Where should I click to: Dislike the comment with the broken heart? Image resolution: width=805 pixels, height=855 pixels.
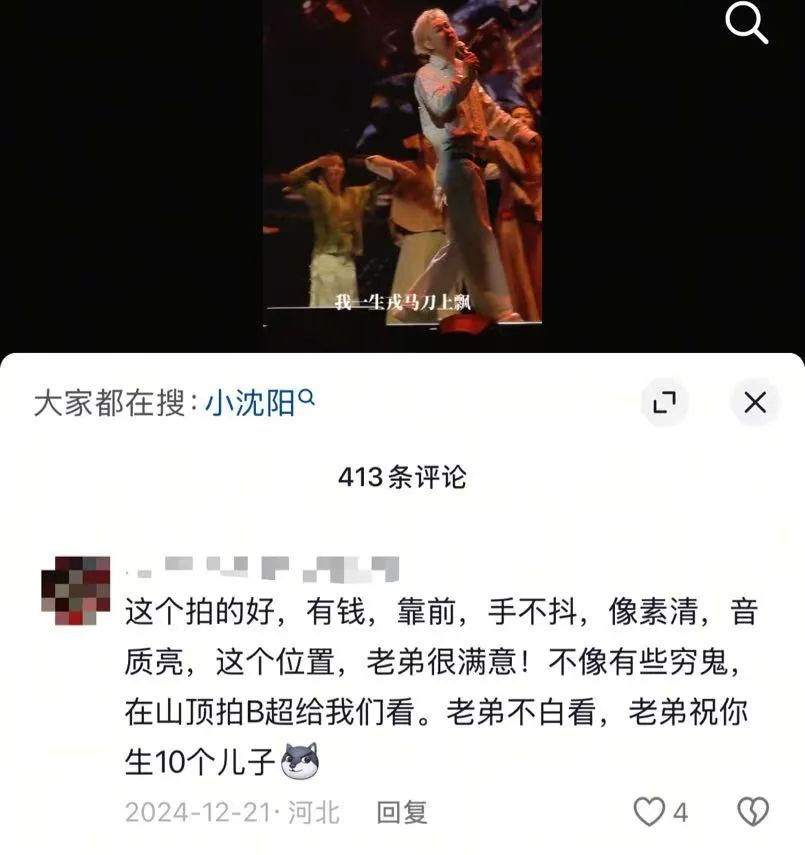pos(752,812)
